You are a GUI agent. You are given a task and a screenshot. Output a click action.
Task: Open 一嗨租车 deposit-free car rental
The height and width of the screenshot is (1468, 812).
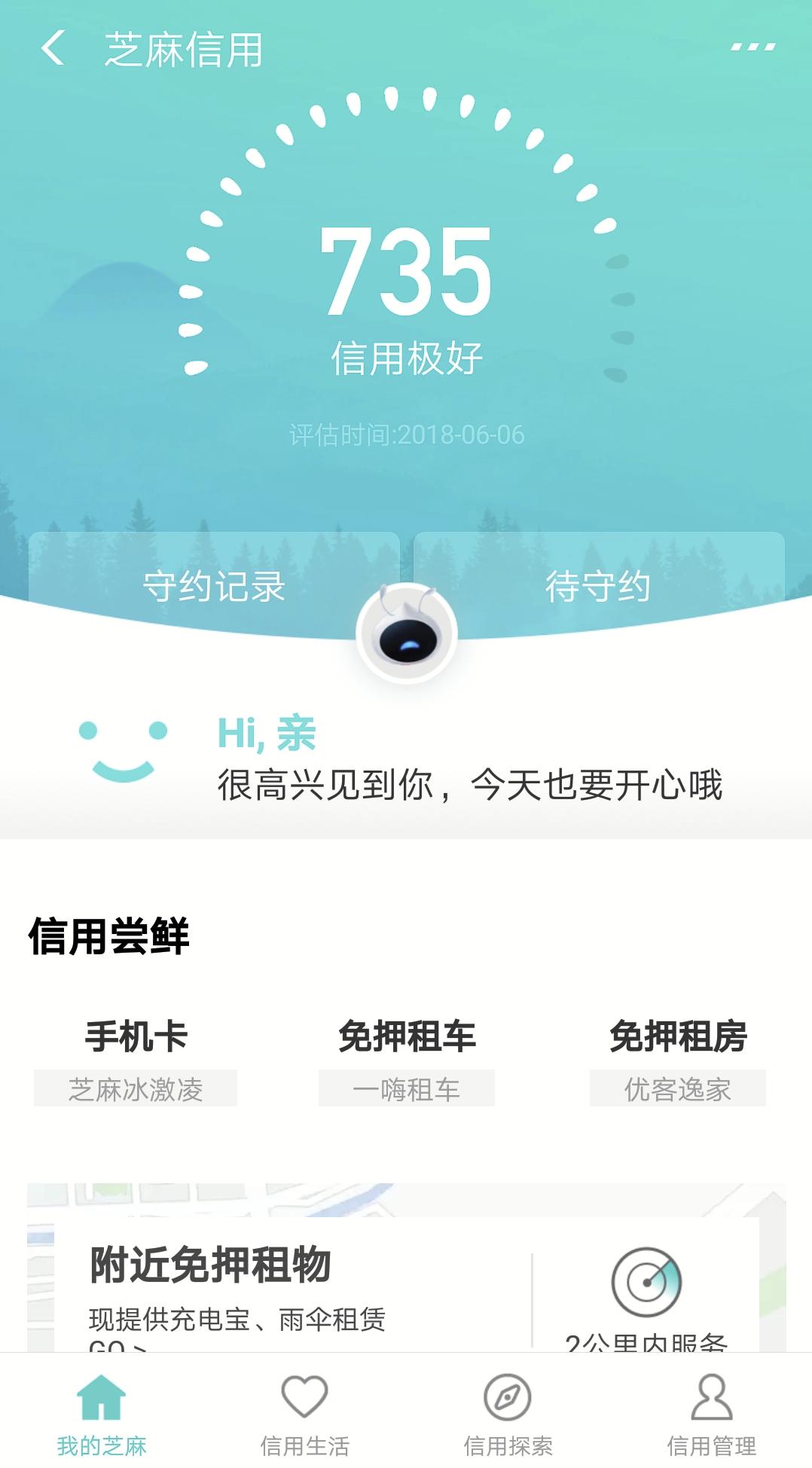(x=406, y=1090)
